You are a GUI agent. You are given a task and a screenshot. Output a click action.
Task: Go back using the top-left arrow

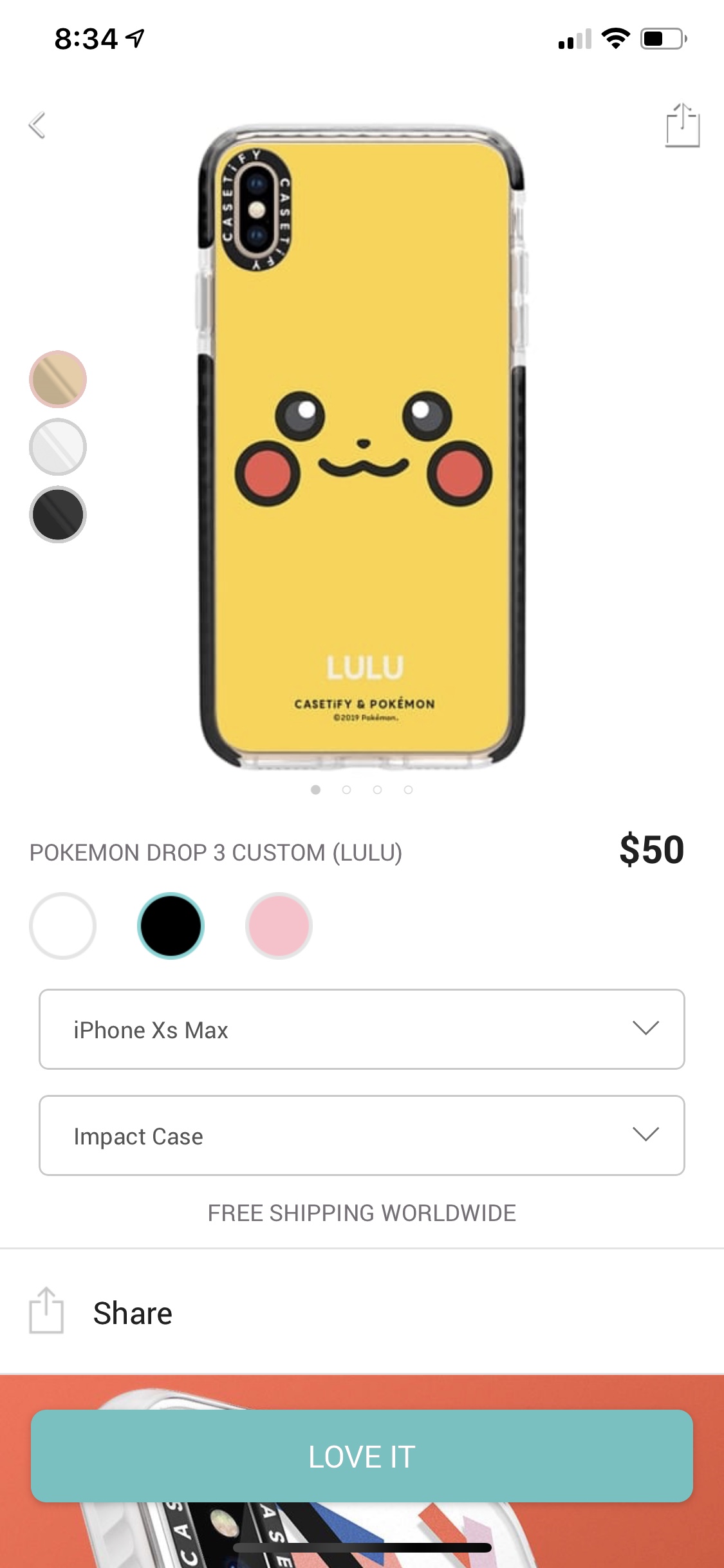pos(37,125)
